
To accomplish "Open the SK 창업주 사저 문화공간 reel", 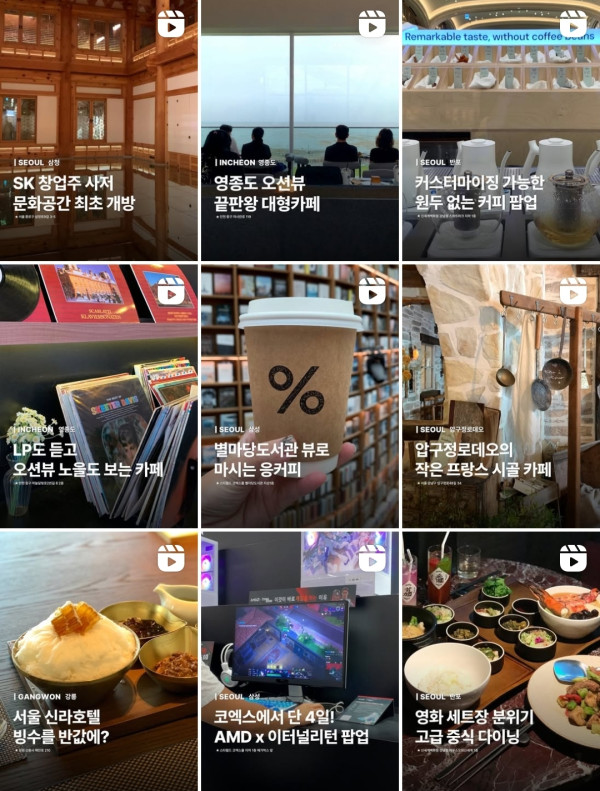I will pyautogui.click(x=99, y=130).
